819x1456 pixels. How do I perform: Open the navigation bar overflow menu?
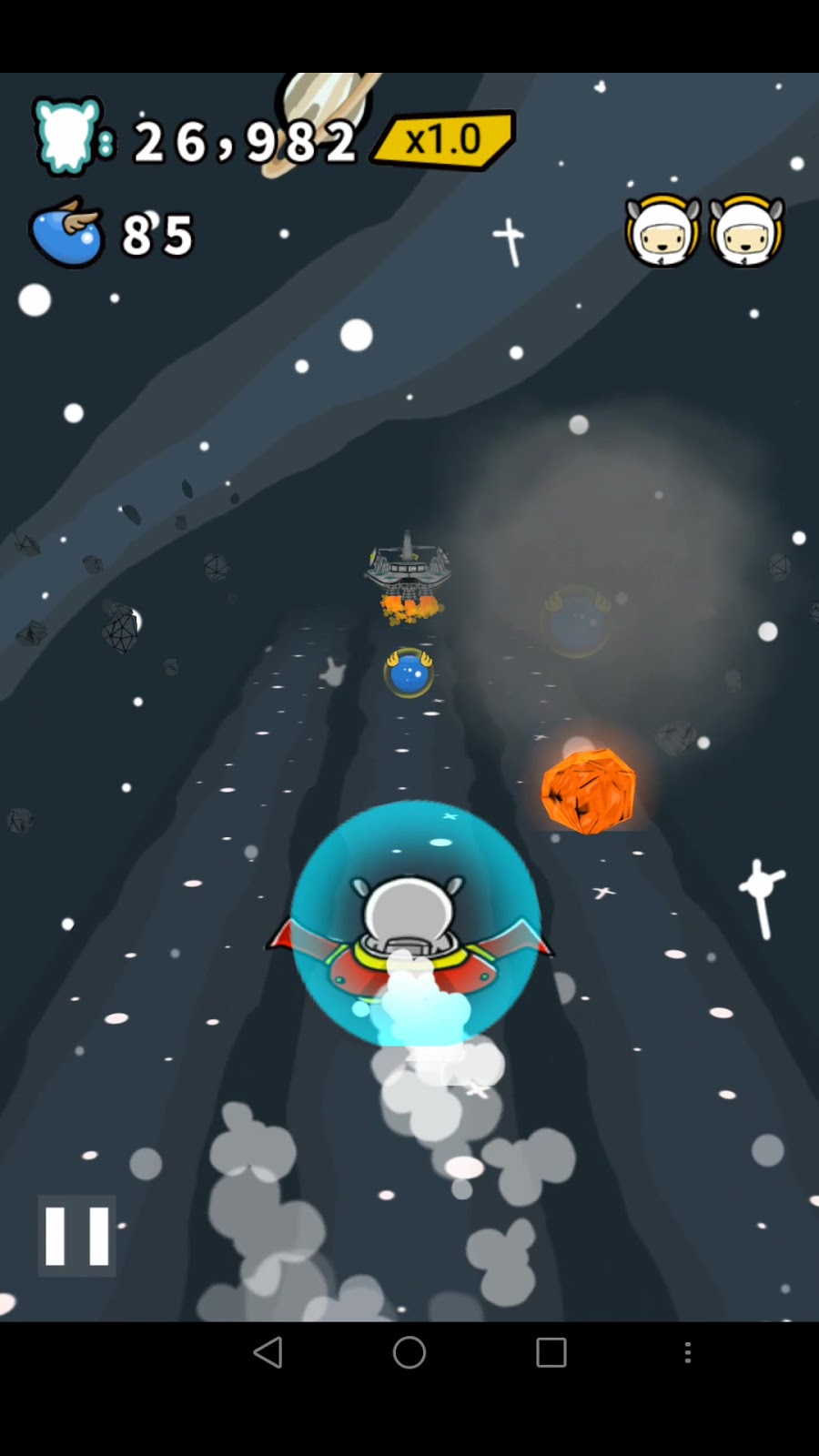pyautogui.click(x=688, y=1352)
